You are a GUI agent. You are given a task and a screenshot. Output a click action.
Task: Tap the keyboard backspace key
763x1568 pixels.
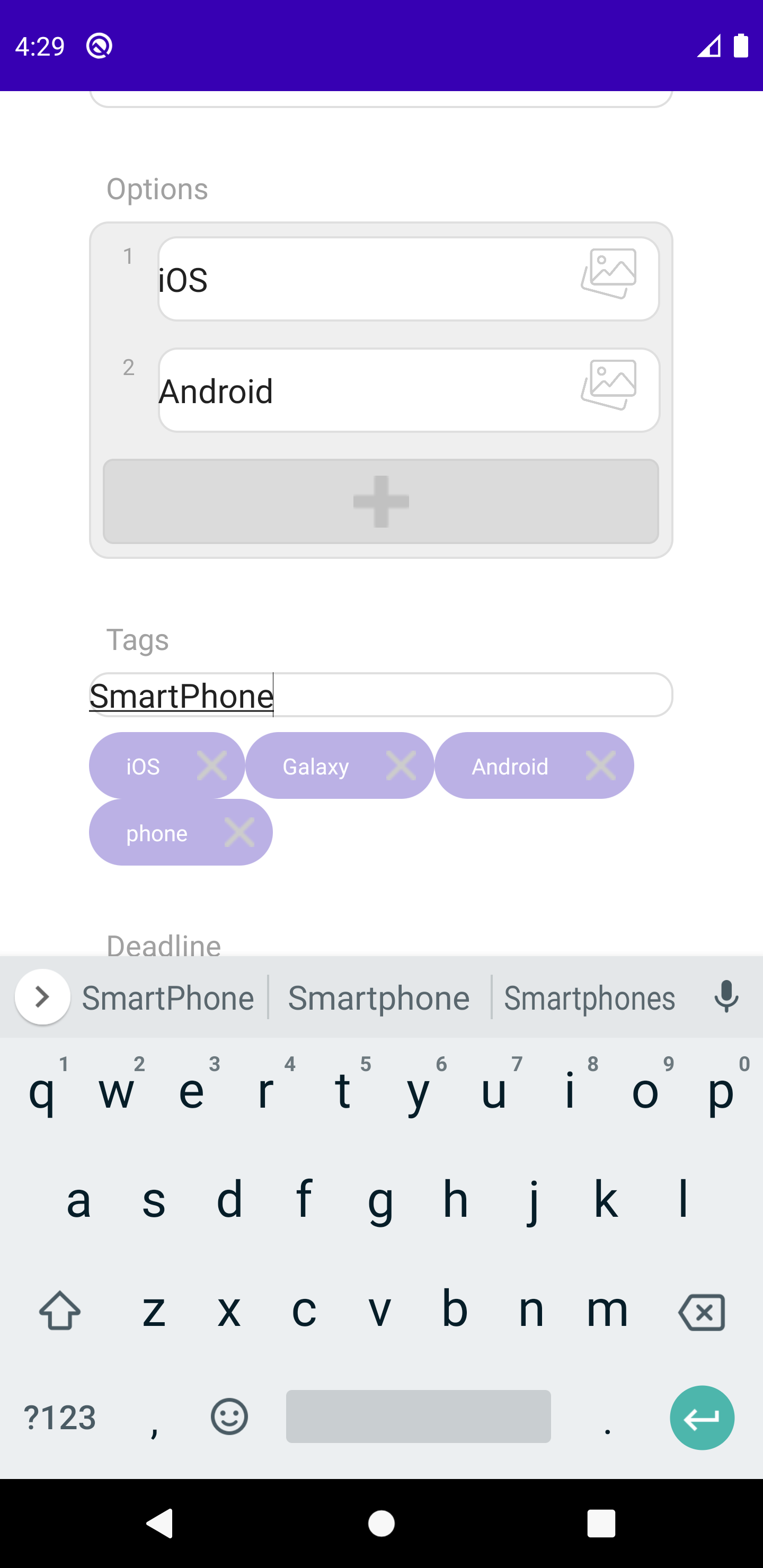702,1312
